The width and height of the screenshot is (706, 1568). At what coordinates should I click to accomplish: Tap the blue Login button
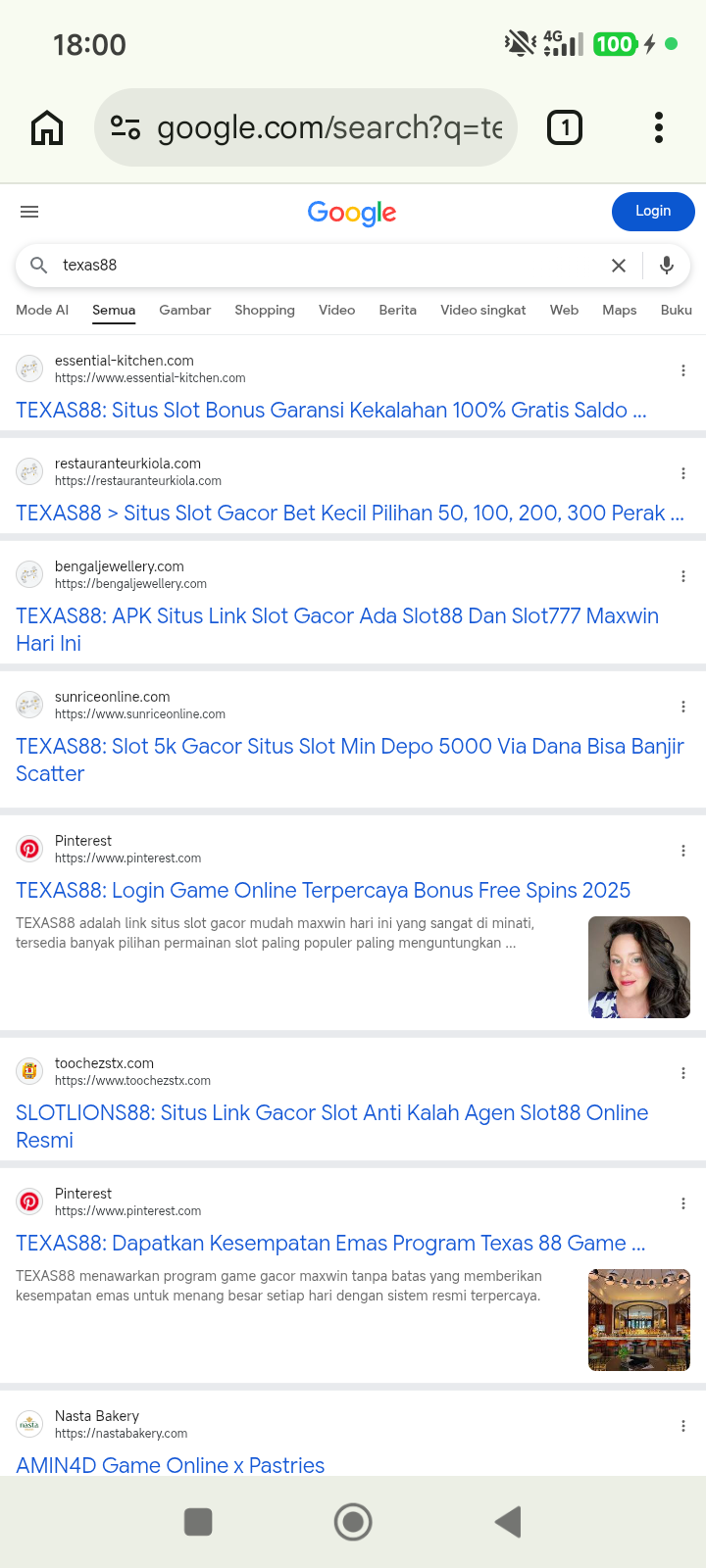(x=653, y=212)
